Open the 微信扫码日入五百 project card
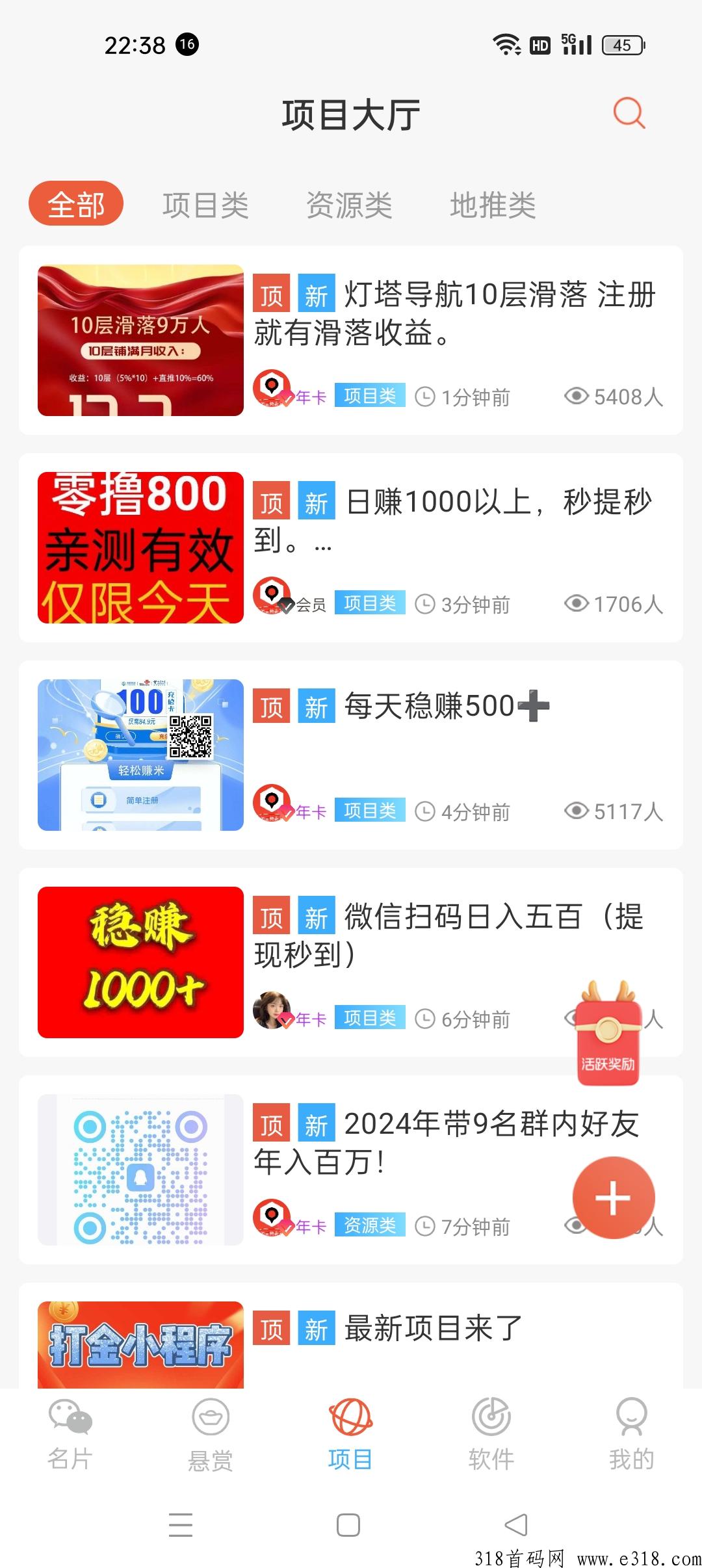The image size is (702, 1568). click(351, 962)
